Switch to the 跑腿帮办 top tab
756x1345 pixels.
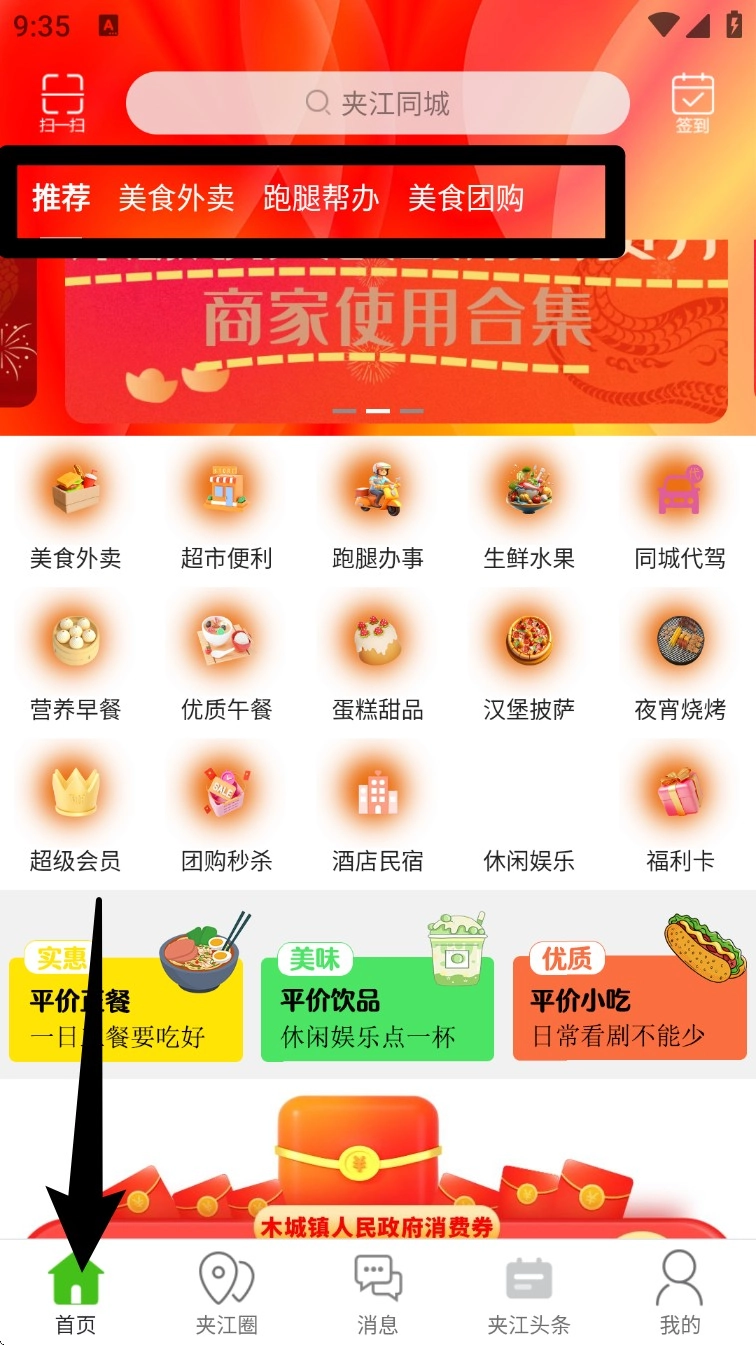[x=321, y=198]
